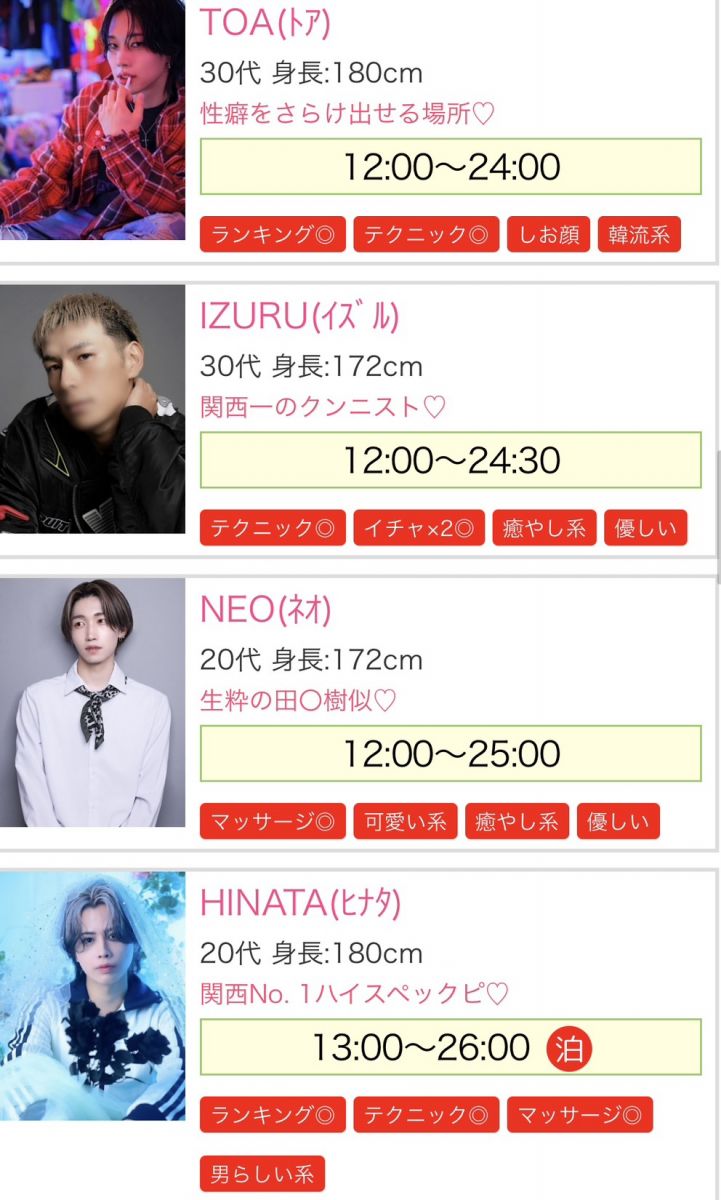This screenshot has width=721, height=1200.
Task: Open HINATA's profile photo
Action: (92, 995)
